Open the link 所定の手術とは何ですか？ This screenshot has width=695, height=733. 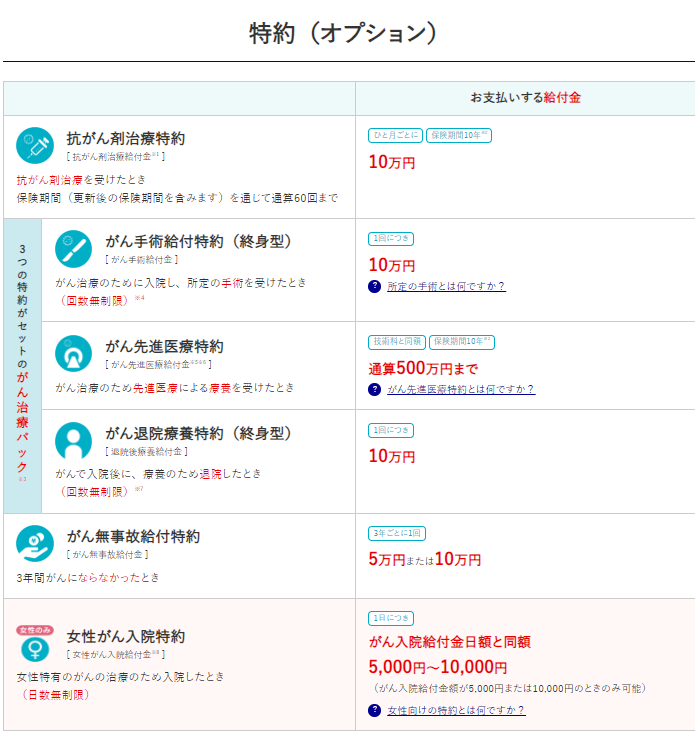pos(445,286)
